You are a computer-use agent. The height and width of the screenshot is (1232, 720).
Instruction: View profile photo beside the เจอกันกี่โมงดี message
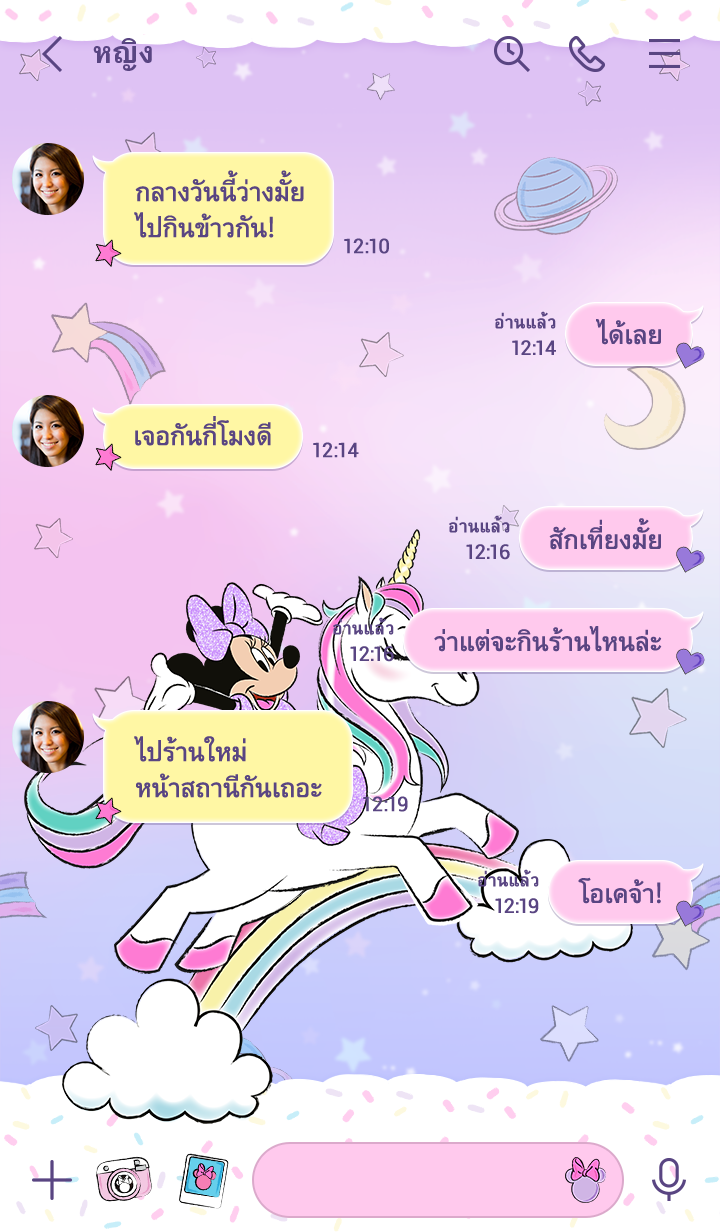click(48, 431)
